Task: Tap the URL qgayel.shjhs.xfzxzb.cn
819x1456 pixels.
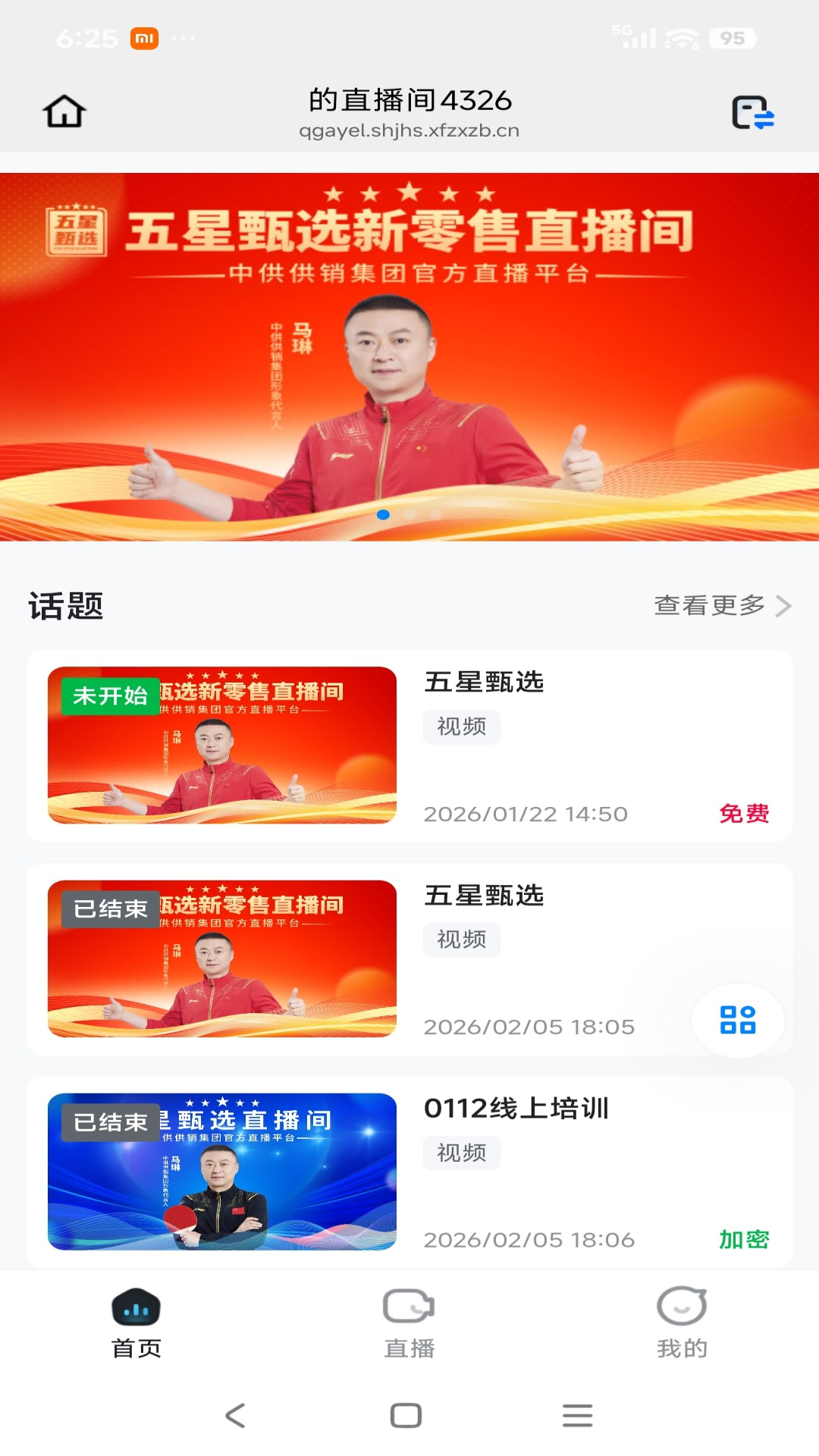Action: [x=409, y=130]
